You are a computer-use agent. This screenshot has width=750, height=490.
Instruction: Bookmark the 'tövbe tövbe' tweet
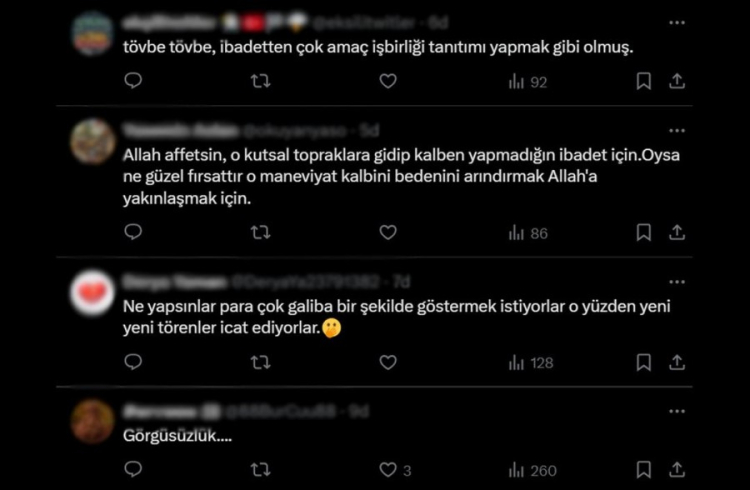[644, 82]
